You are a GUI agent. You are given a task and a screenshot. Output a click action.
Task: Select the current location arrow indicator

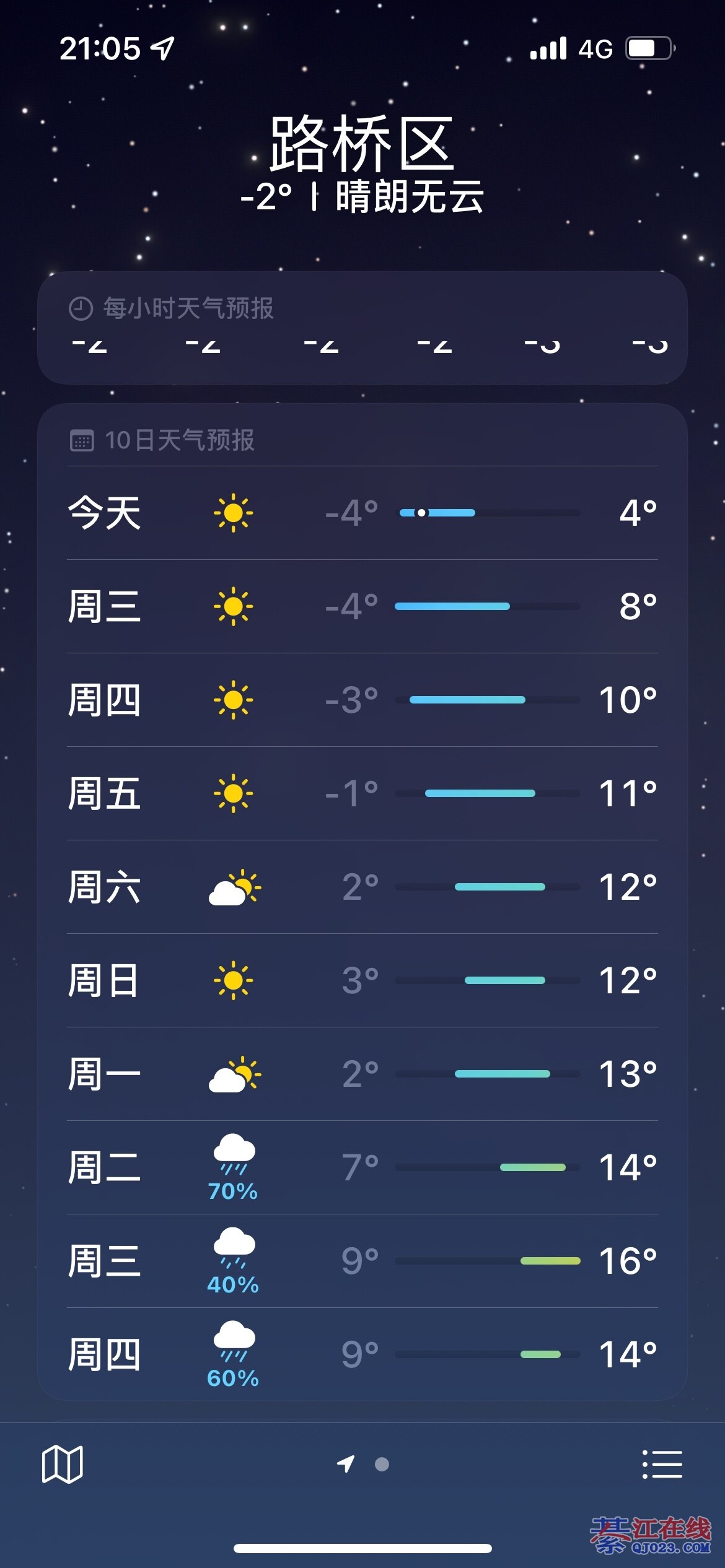346,1464
